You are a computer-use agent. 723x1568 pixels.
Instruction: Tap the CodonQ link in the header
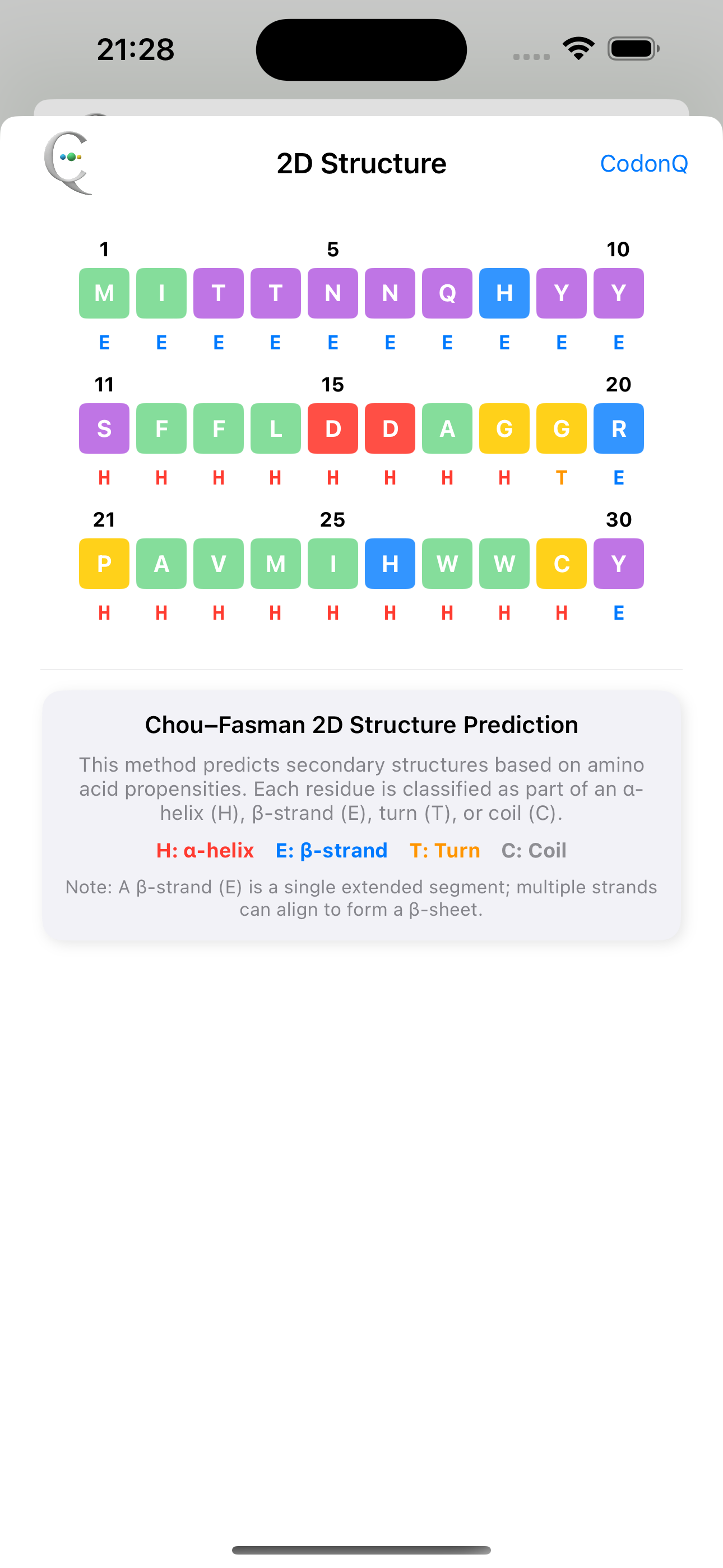tap(643, 163)
